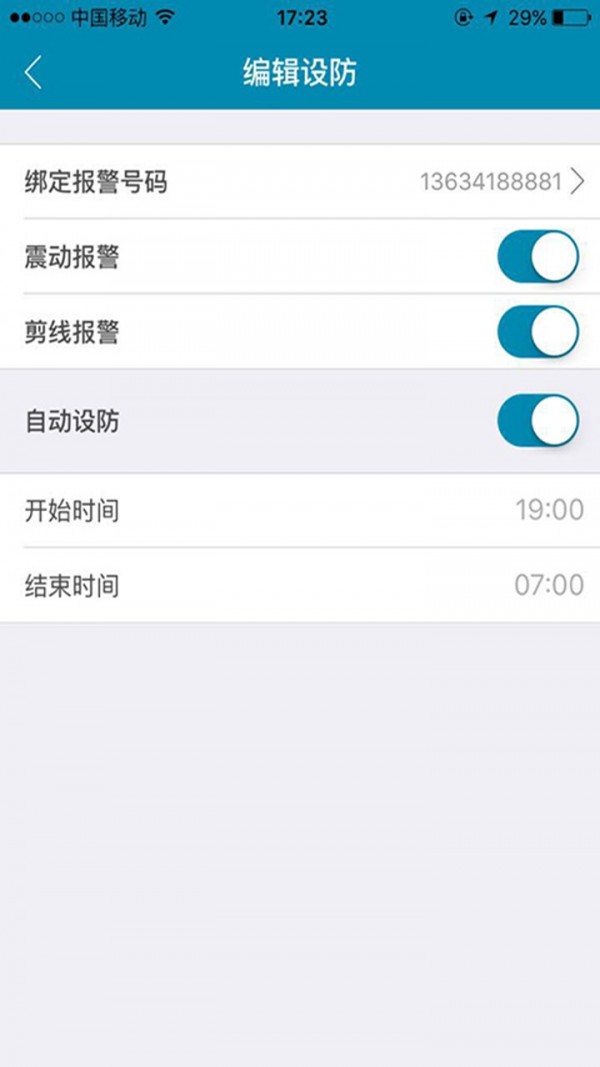Go back using the top-left arrow
The height and width of the screenshot is (1067, 600).
pyautogui.click(x=33, y=73)
